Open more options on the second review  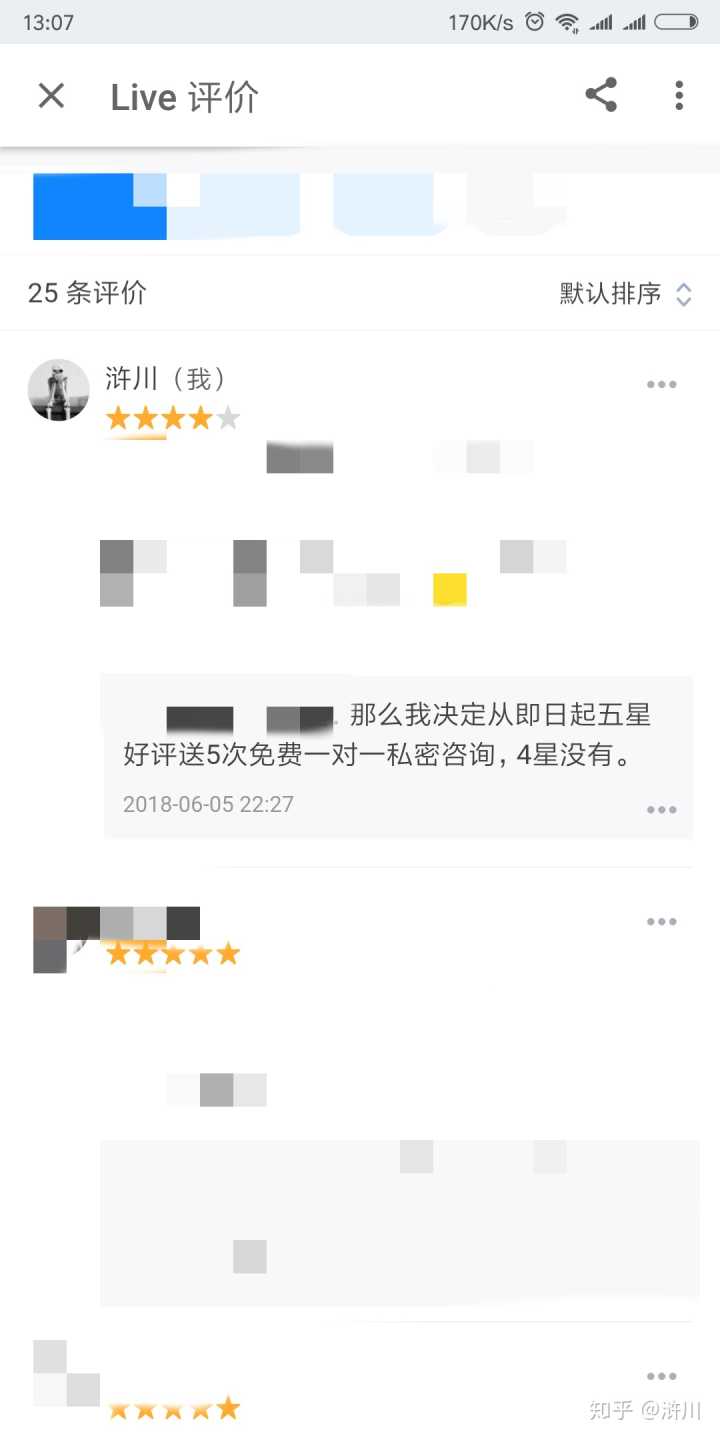(x=661, y=922)
